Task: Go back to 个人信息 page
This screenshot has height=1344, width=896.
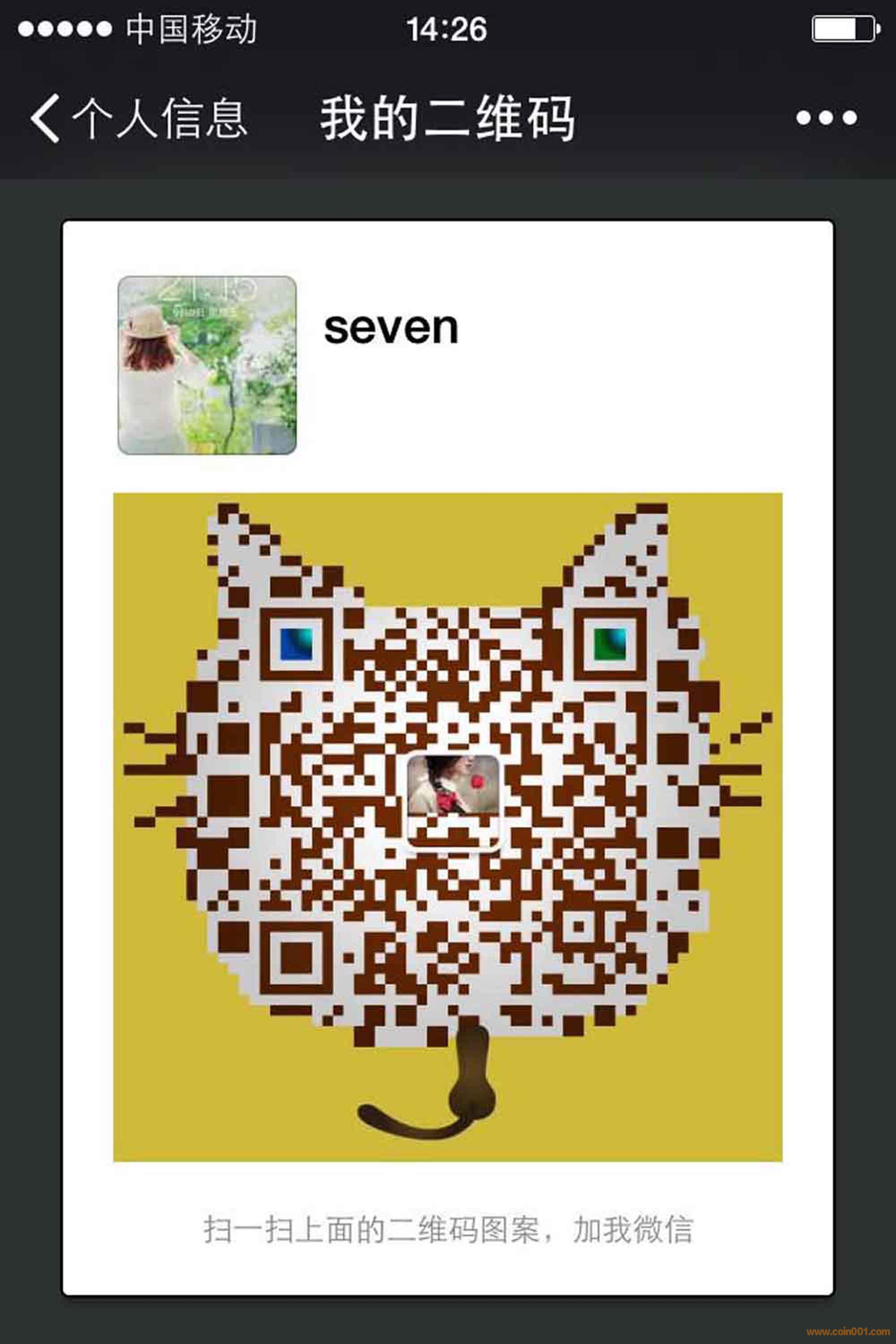Action: pyautogui.click(x=137, y=118)
